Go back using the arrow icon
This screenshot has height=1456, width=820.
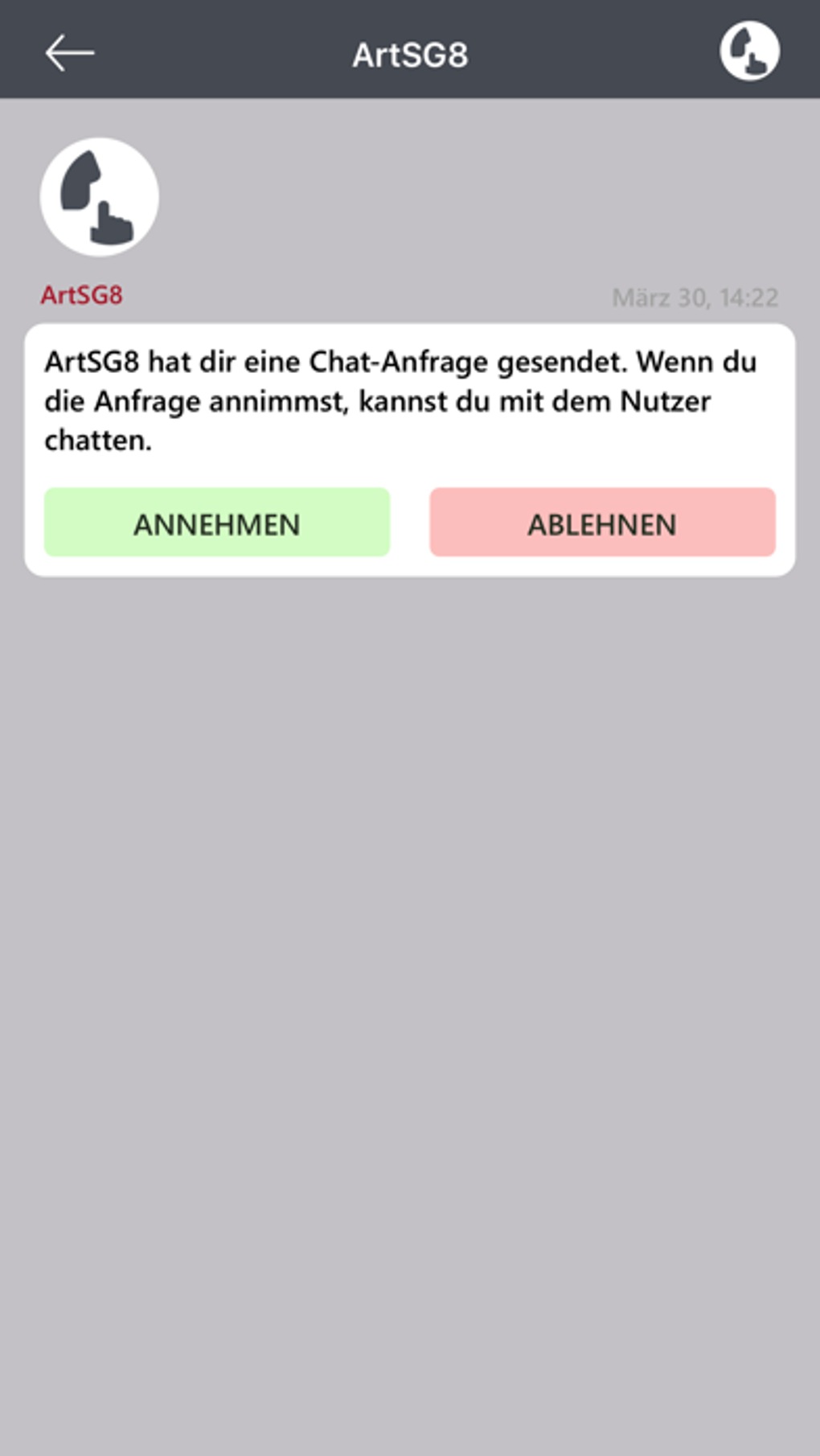[69, 53]
